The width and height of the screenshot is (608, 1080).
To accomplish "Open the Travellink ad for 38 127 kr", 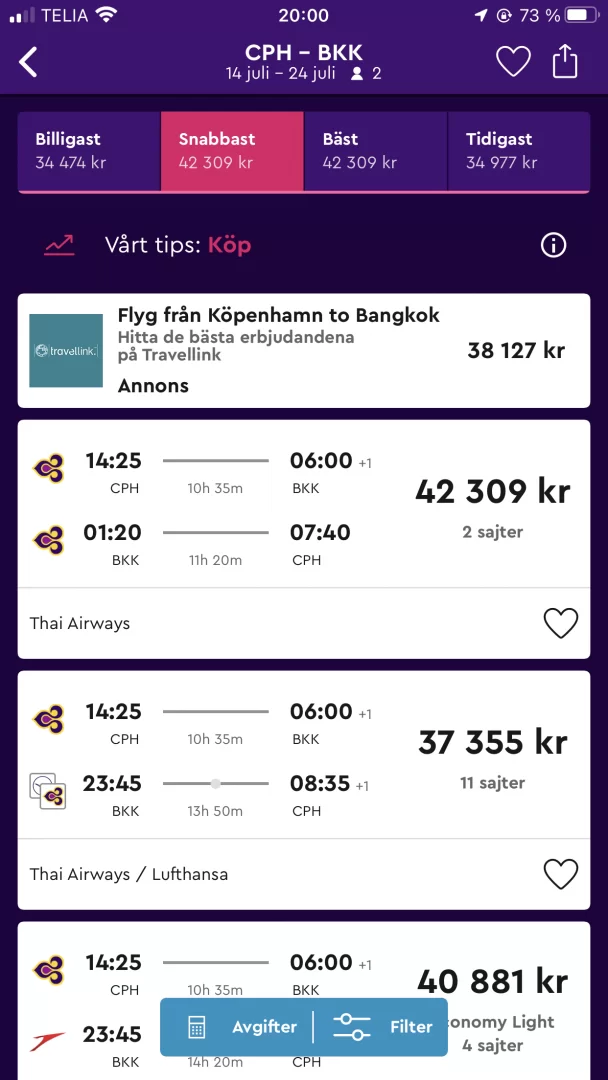I will (x=304, y=350).
